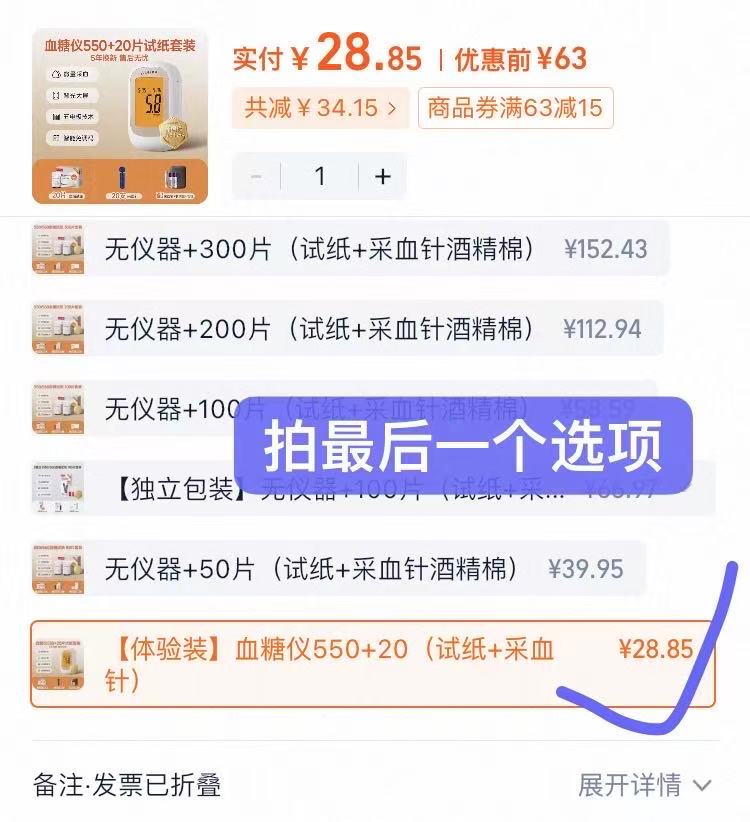View the product image of 血糖仪550+20片试纸套装

click(120, 115)
